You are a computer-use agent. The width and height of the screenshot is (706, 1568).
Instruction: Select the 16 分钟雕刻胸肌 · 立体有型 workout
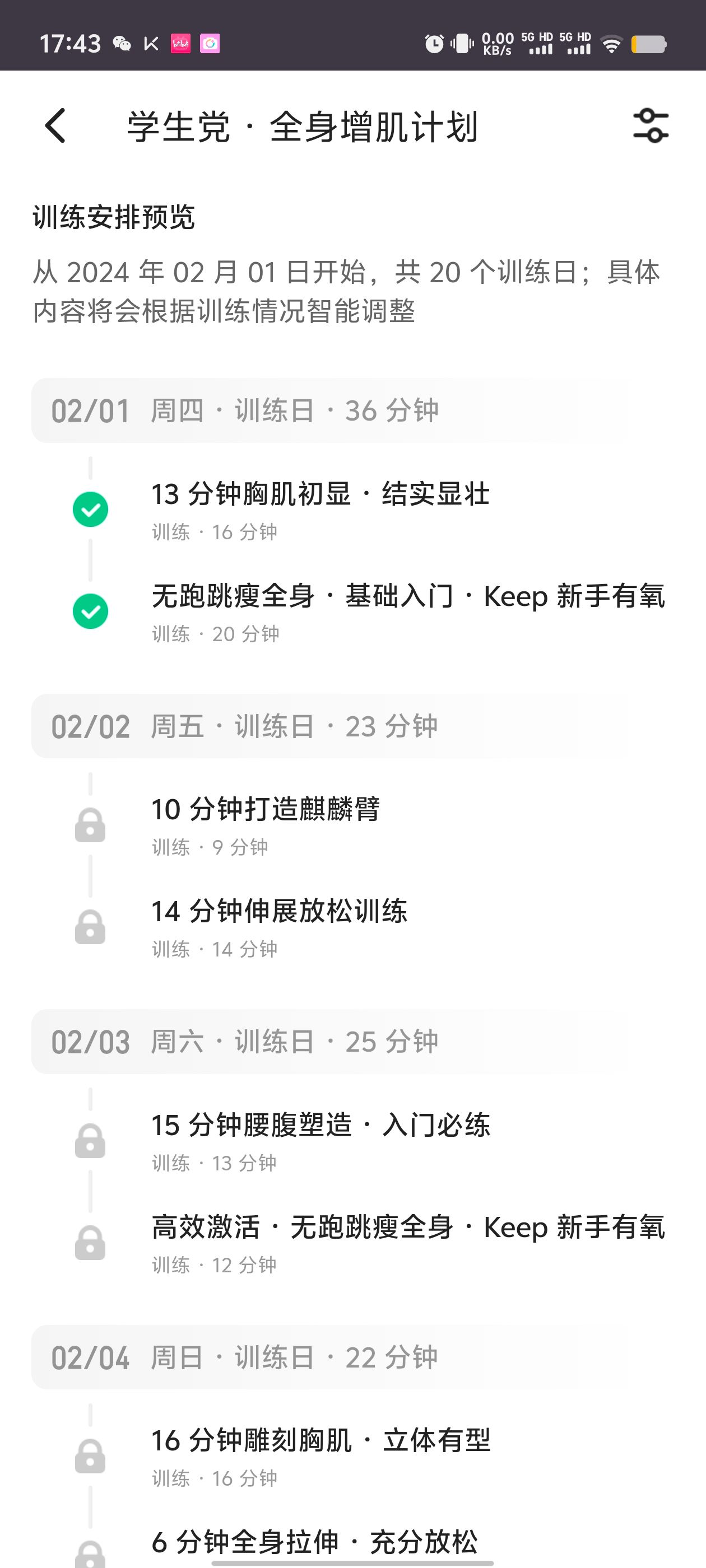click(321, 1440)
